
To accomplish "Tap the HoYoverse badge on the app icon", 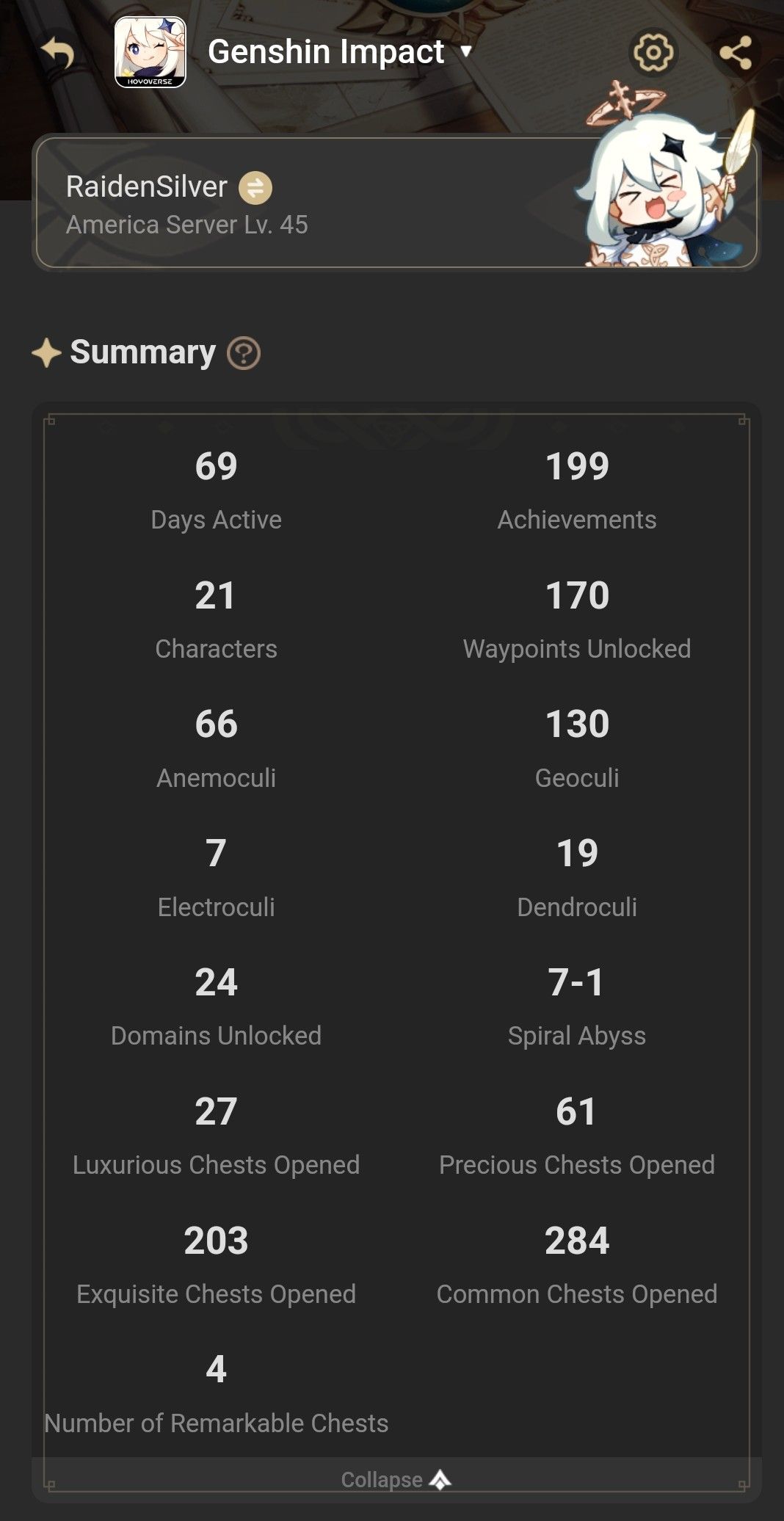I will [150, 81].
